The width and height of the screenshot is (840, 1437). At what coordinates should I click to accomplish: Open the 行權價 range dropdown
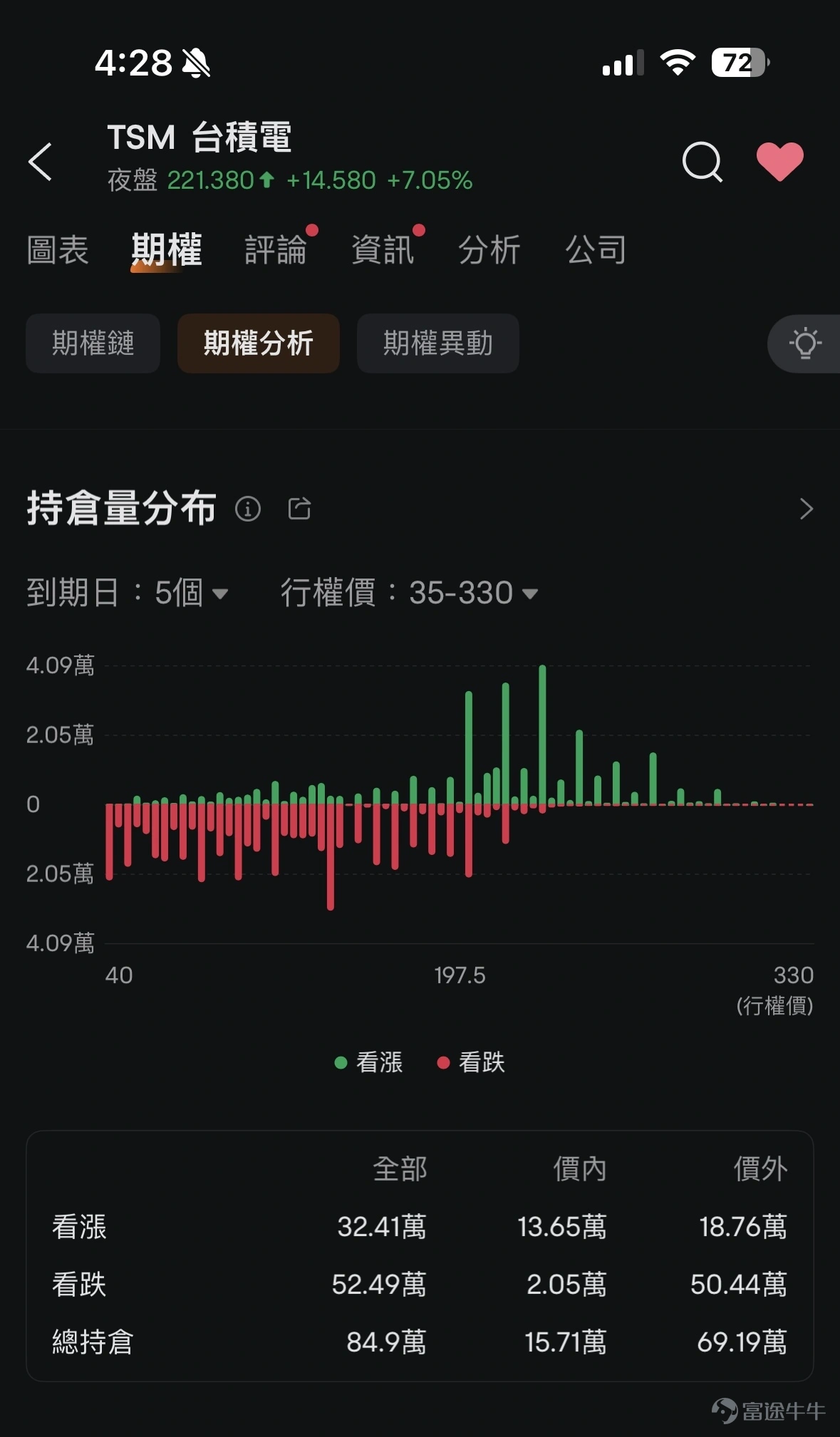[410, 593]
